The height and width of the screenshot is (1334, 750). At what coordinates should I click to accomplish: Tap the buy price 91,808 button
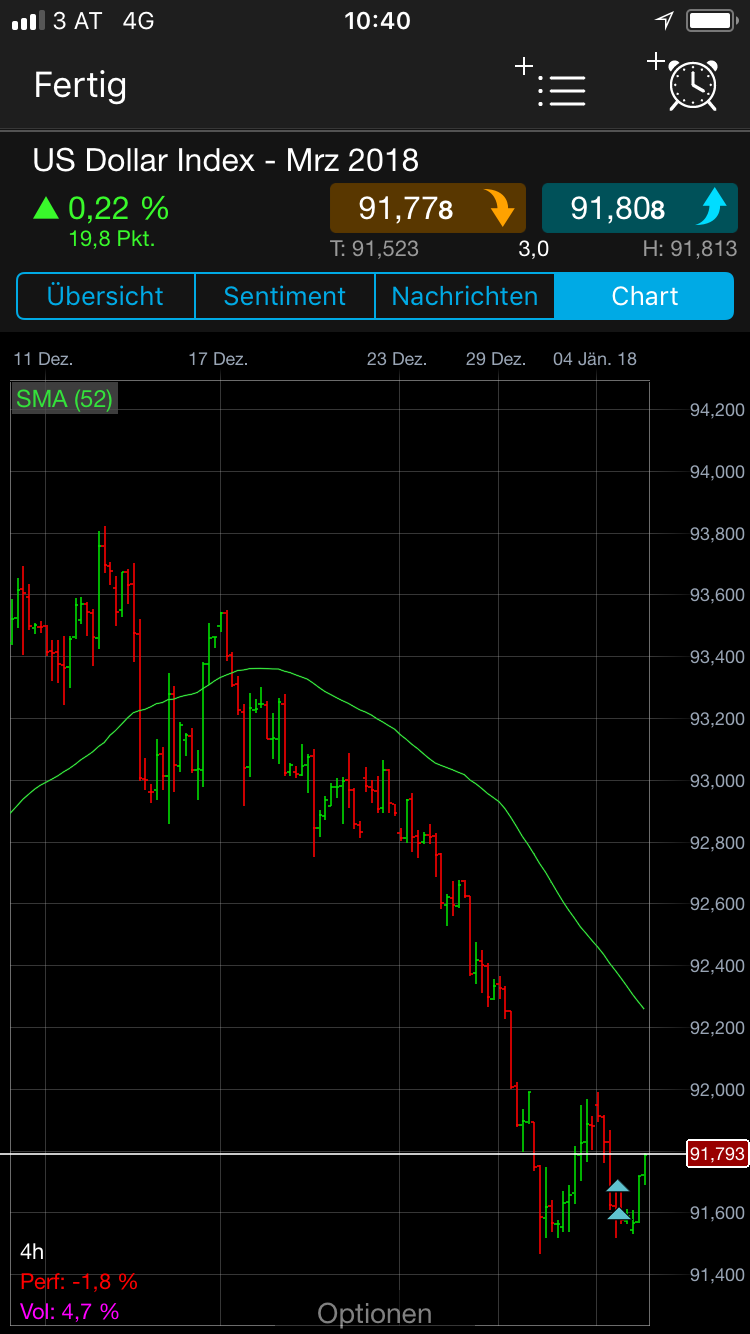tap(639, 209)
